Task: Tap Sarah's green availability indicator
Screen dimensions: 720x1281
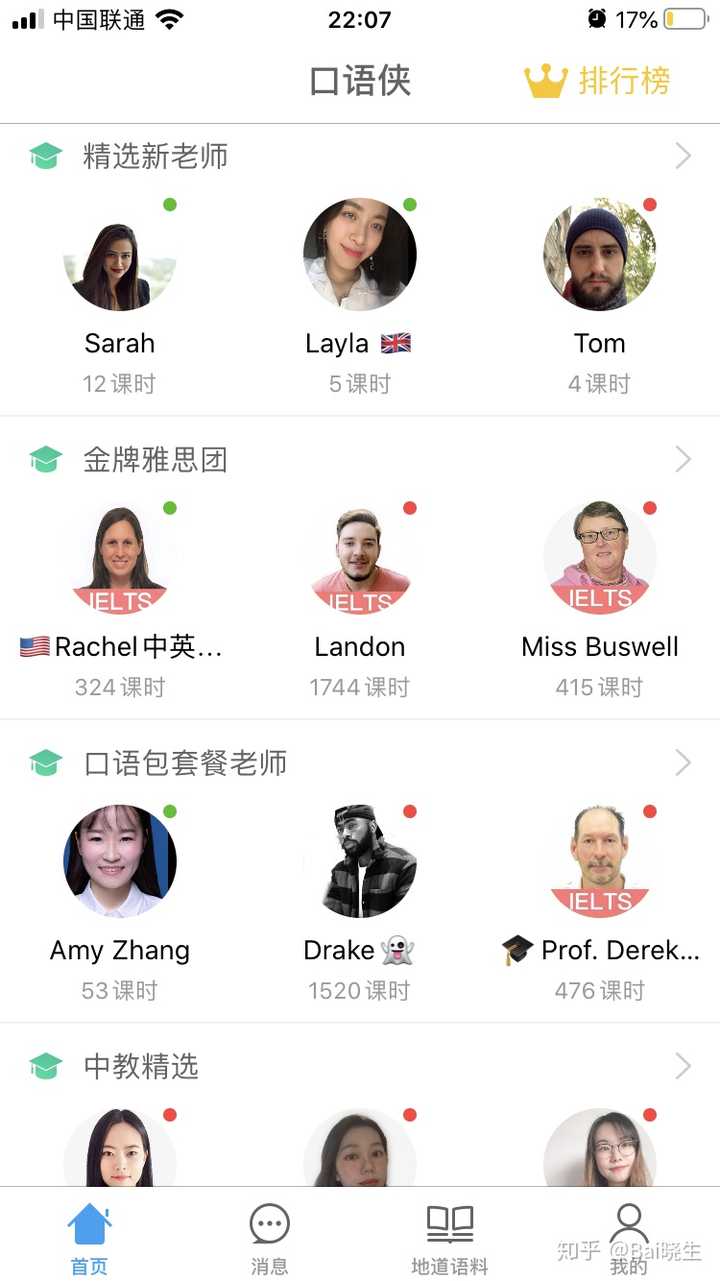Action: pyautogui.click(x=170, y=204)
